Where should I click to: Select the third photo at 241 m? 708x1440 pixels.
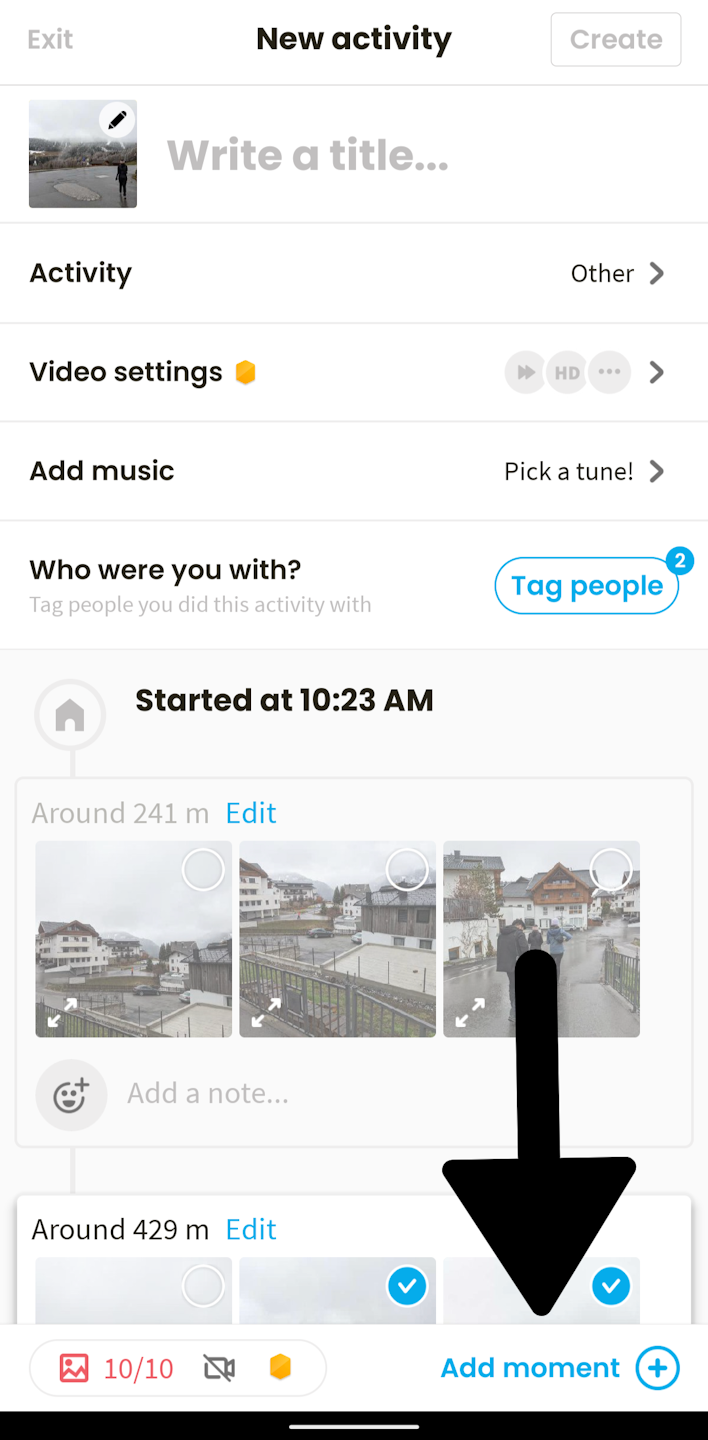click(x=611, y=871)
